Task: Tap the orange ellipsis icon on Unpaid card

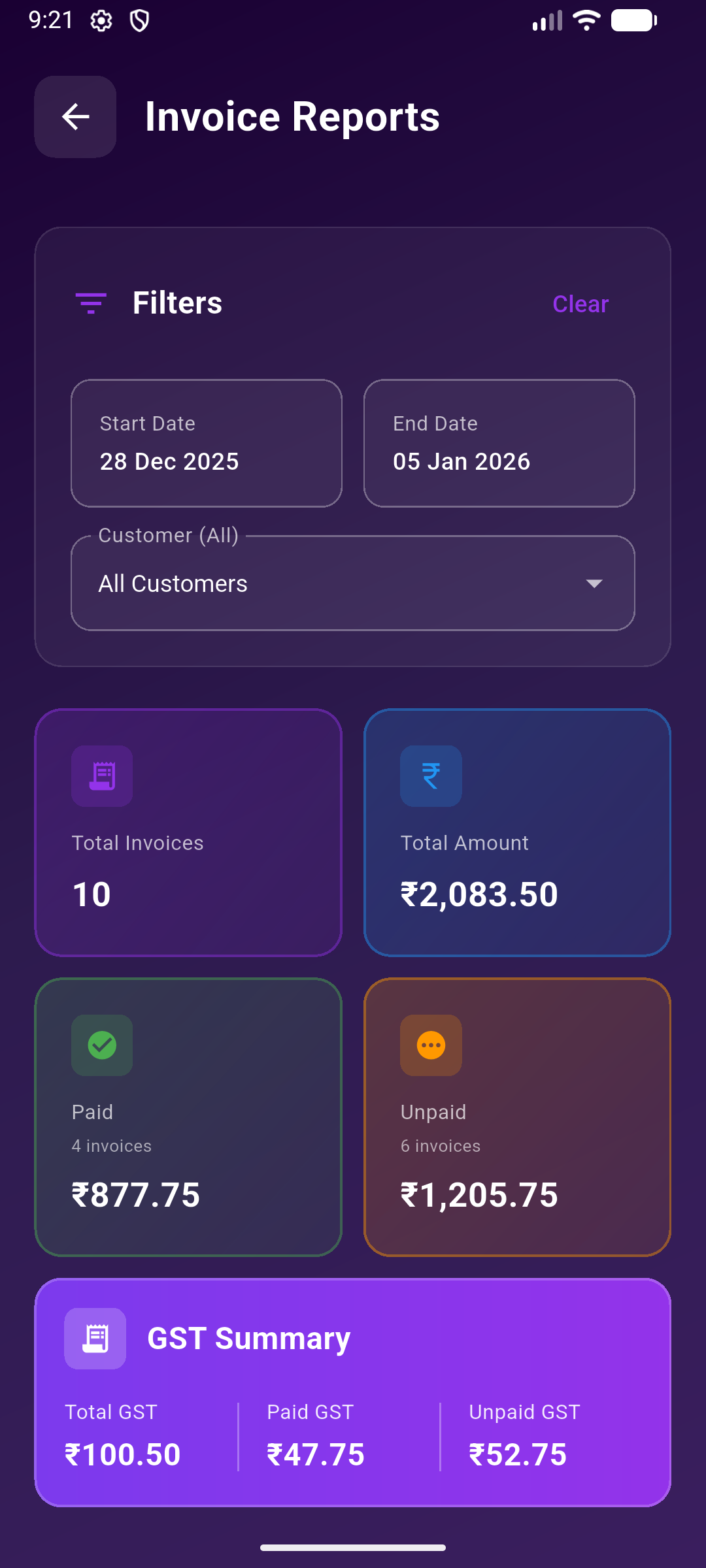Action: [431, 1045]
